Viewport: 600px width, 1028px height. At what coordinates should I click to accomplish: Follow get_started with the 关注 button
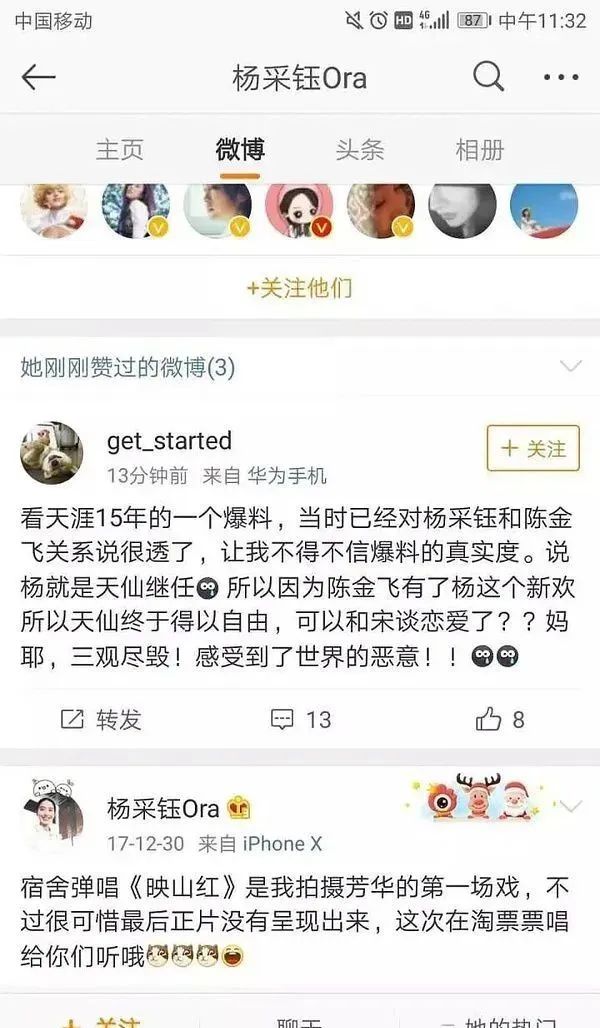(532, 449)
